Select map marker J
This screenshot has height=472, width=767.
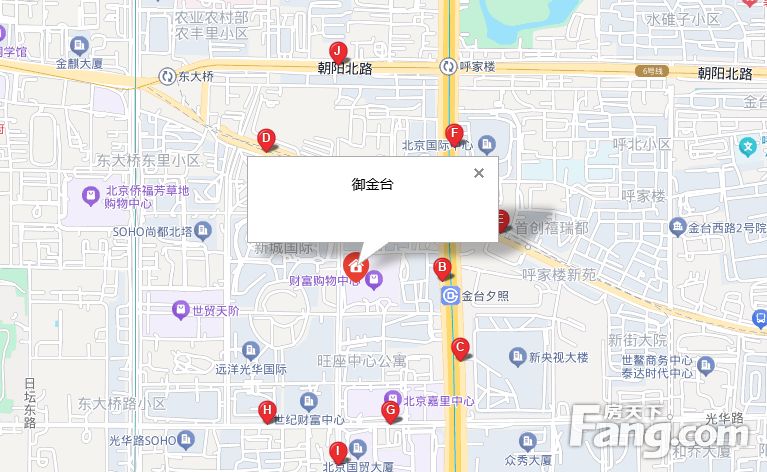click(x=338, y=51)
